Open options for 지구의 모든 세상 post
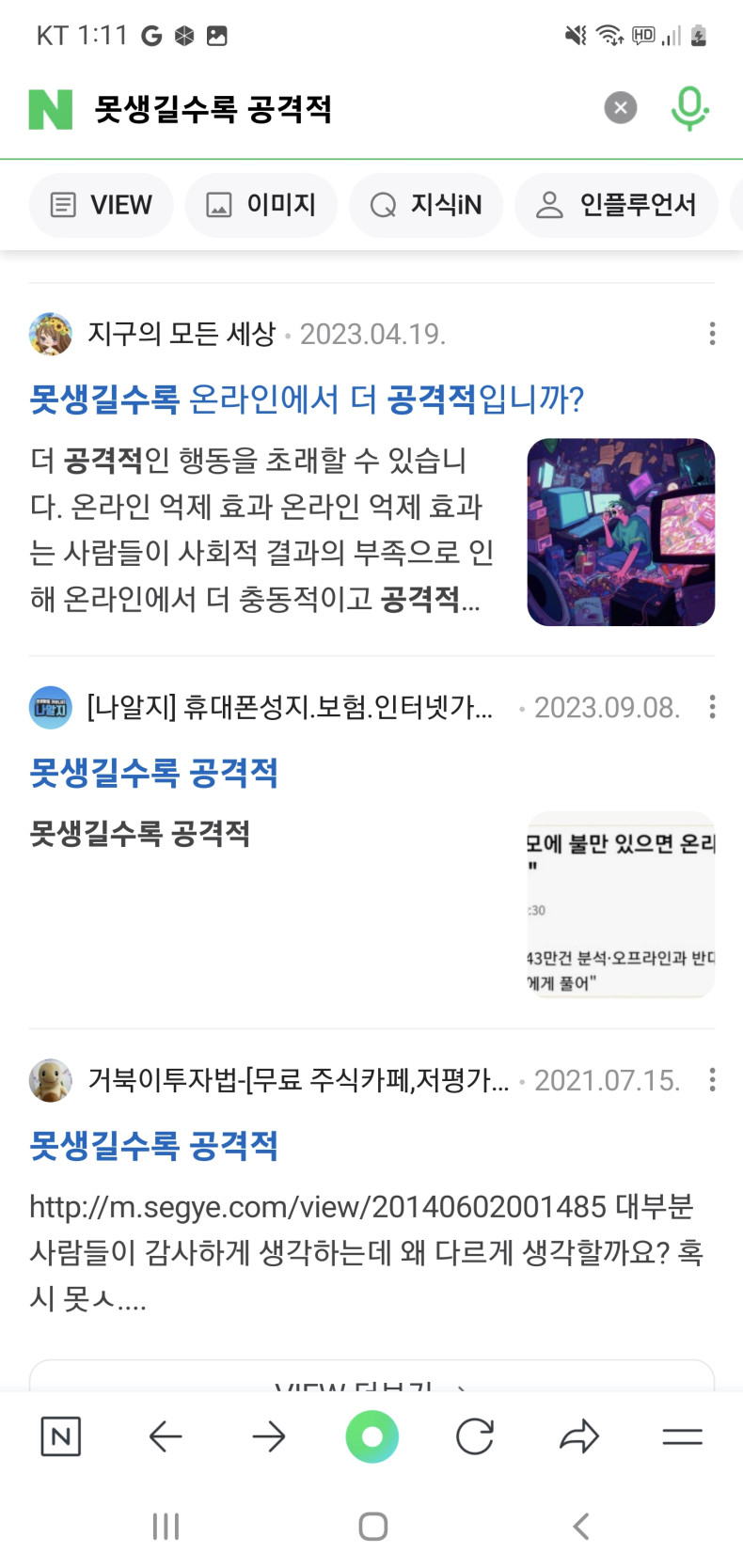Image resolution: width=743 pixels, height=1568 pixels. [712, 334]
